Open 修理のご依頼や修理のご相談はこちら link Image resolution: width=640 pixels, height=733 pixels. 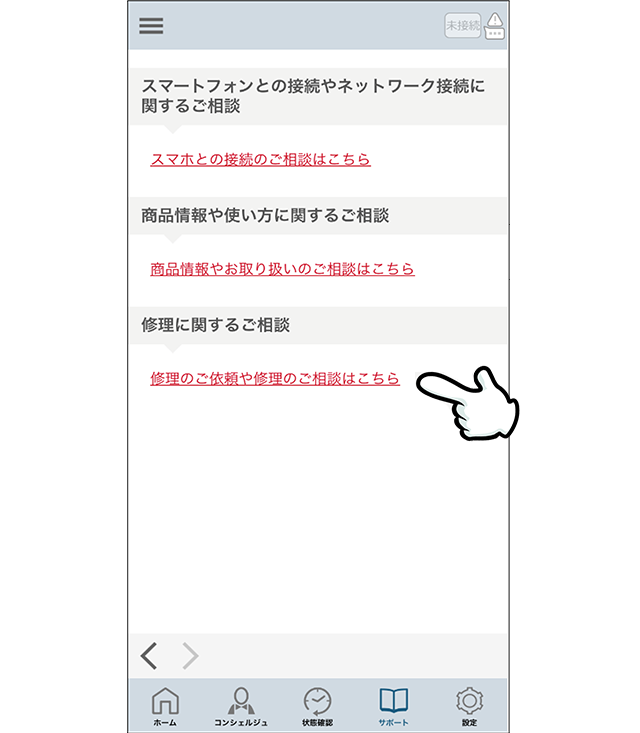(x=275, y=379)
